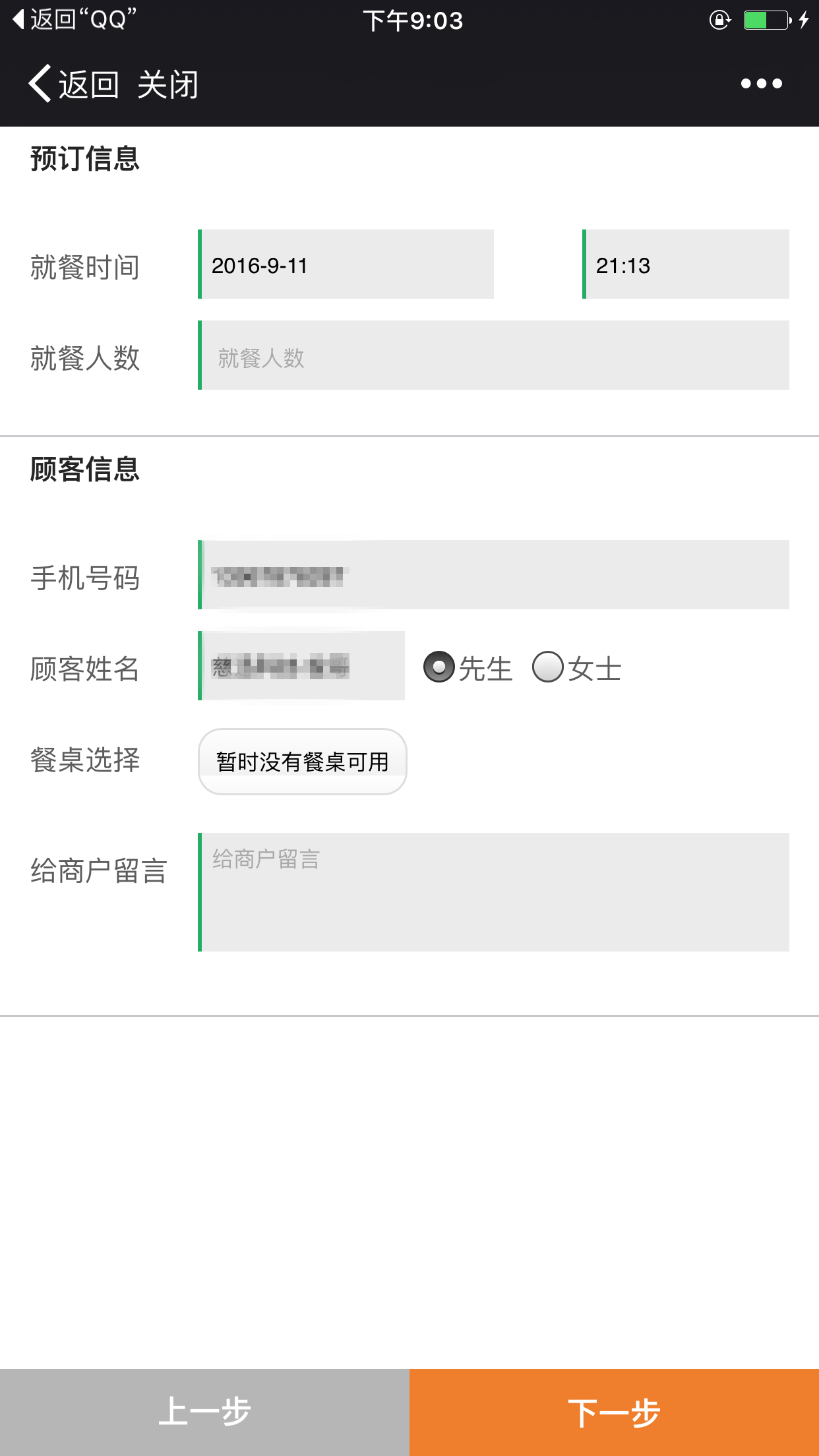Close the page with 关闭
The height and width of the screenshot is (1456, 819).
click(x=168, y=84)
